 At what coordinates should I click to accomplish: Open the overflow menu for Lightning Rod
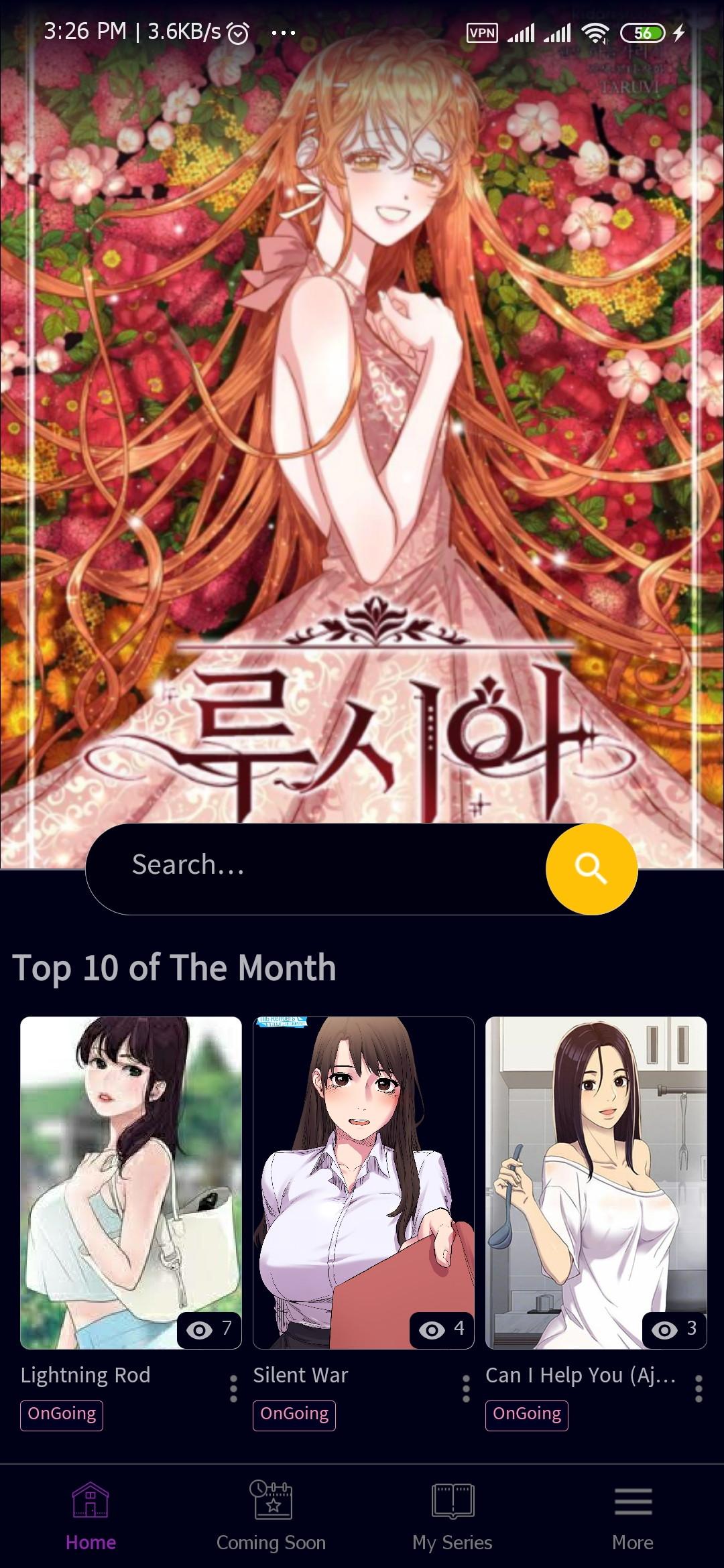coord(233,1388)
